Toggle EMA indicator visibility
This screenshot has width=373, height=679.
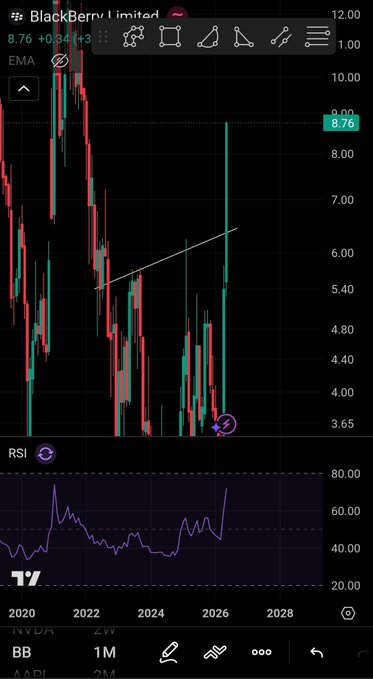coord(60,61)
